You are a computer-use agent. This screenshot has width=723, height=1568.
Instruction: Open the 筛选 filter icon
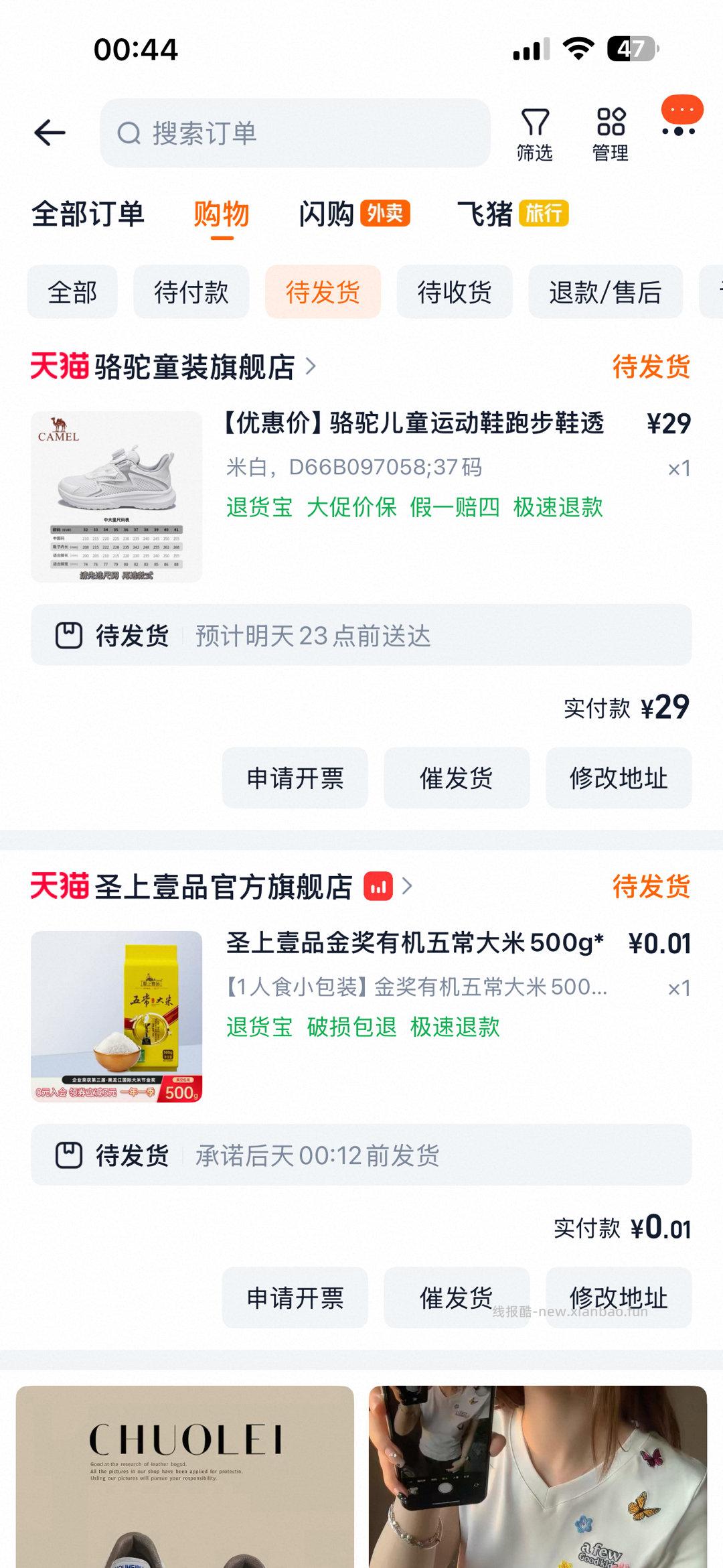535,132
